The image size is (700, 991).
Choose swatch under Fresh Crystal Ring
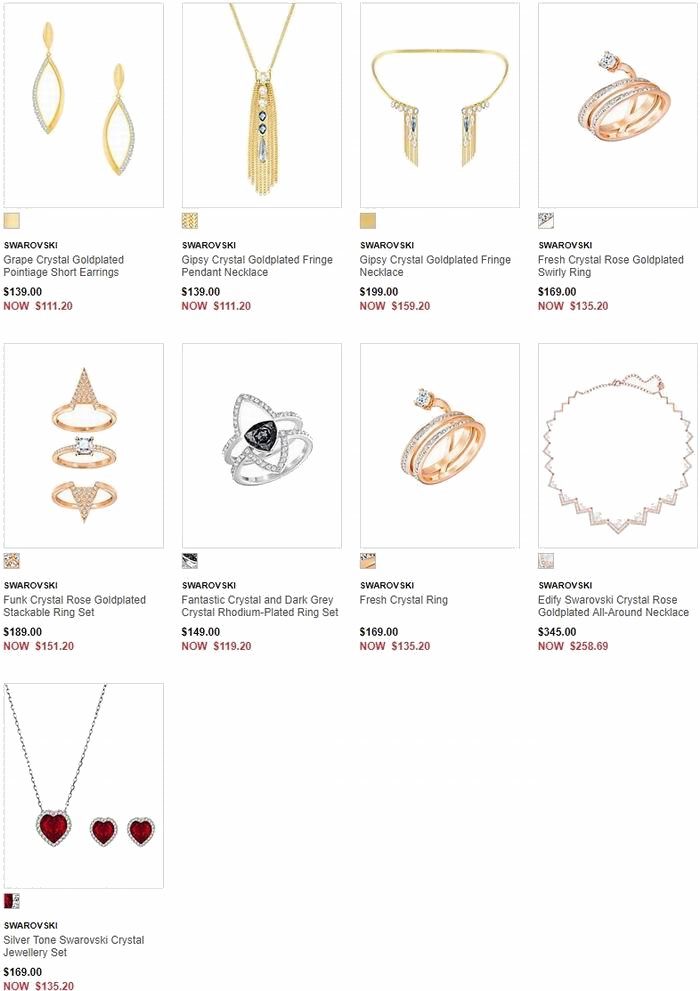(x=368, y=561)
